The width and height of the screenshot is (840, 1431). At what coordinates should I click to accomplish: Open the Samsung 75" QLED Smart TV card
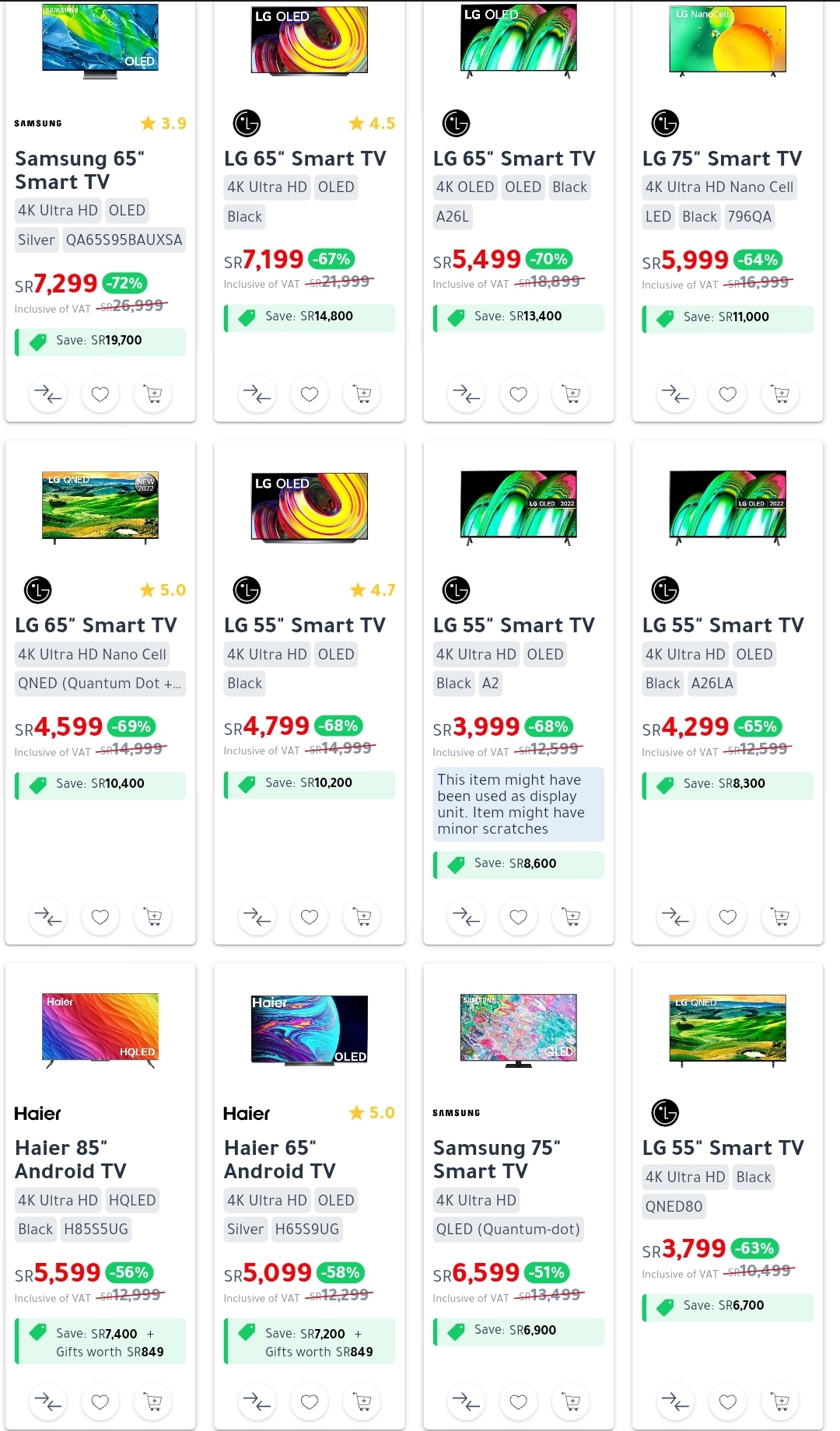[496, 1159]
